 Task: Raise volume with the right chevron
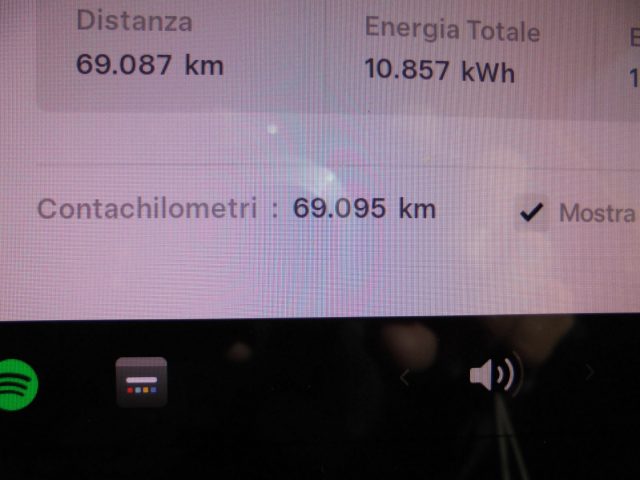(x=590, y=373)
